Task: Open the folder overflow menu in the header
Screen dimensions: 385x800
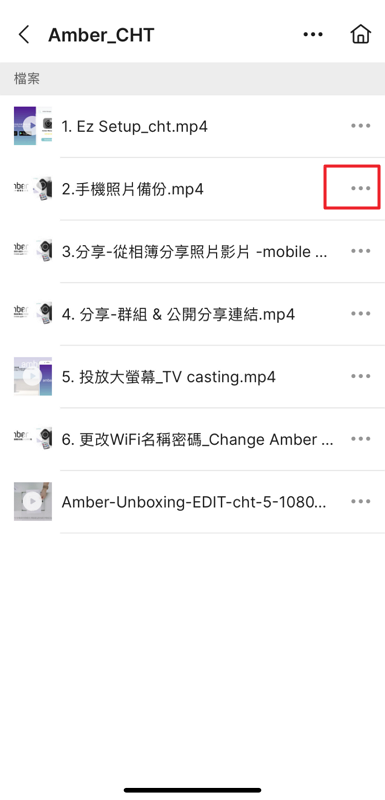Action: pos(313,35)
